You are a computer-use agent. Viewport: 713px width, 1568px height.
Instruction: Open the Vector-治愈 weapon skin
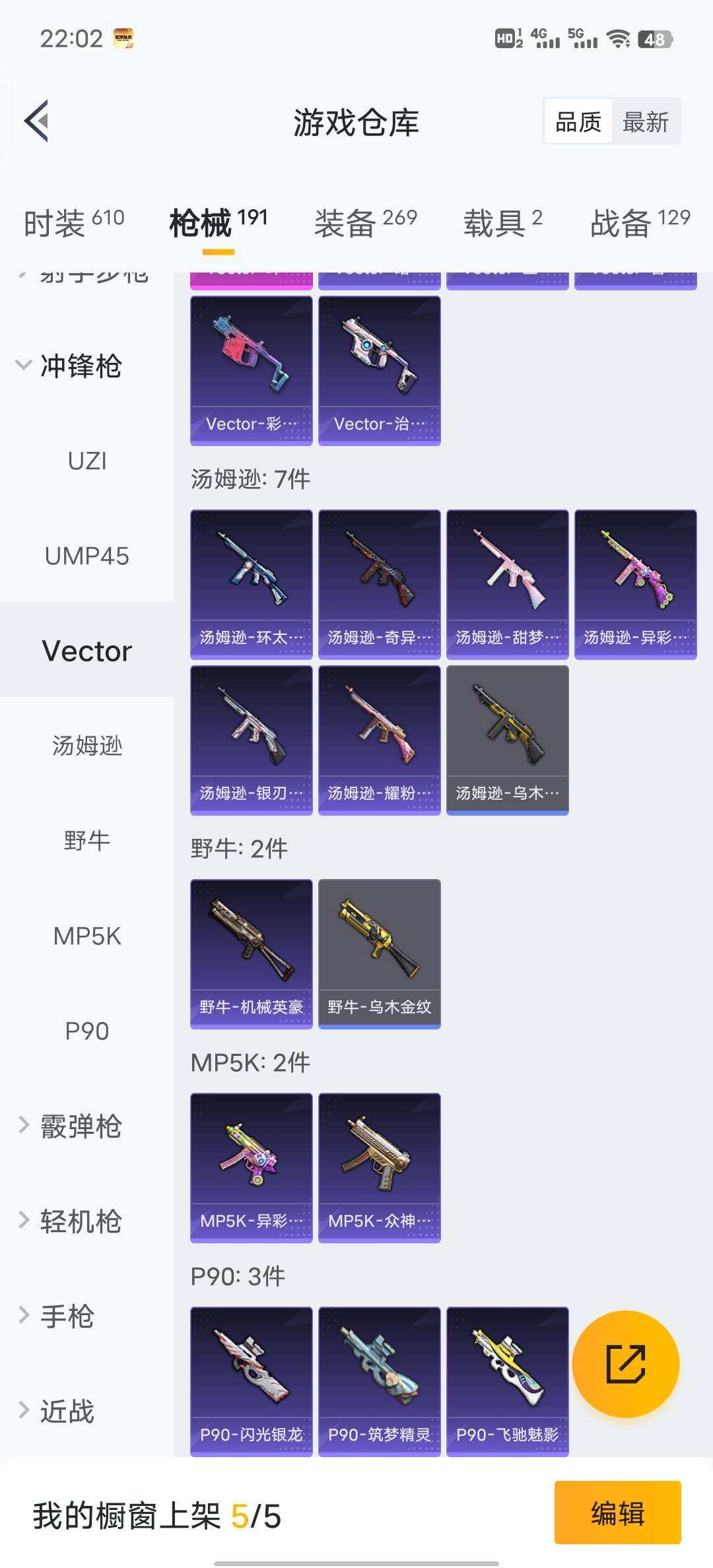(379, 370)
